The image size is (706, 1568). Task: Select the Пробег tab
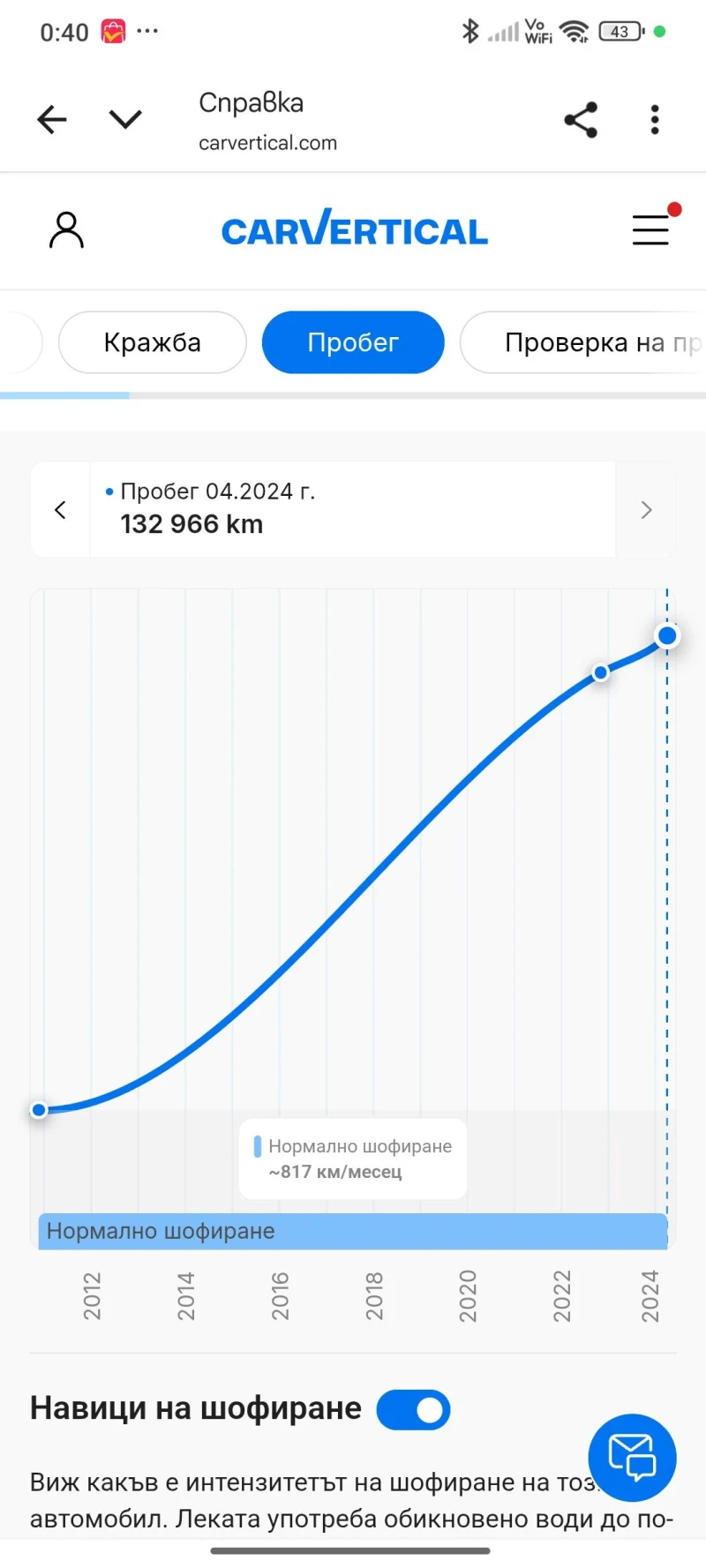click(353, 342)
